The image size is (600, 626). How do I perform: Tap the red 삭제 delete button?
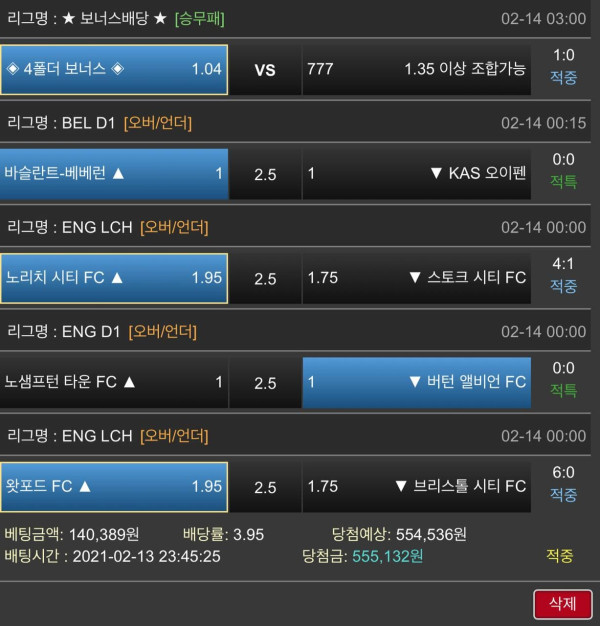[x=562, y=604]
